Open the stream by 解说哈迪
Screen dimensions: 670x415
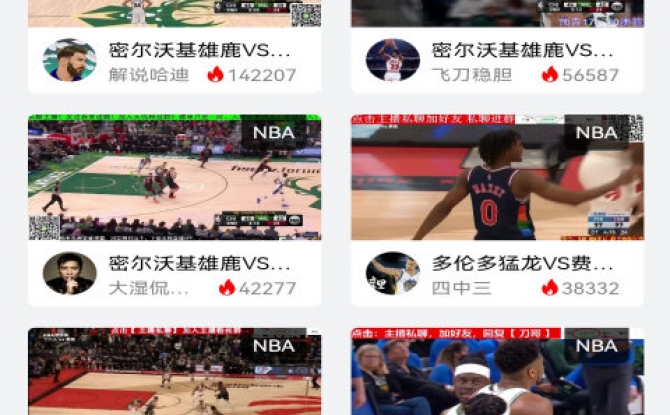coord(199,50)
